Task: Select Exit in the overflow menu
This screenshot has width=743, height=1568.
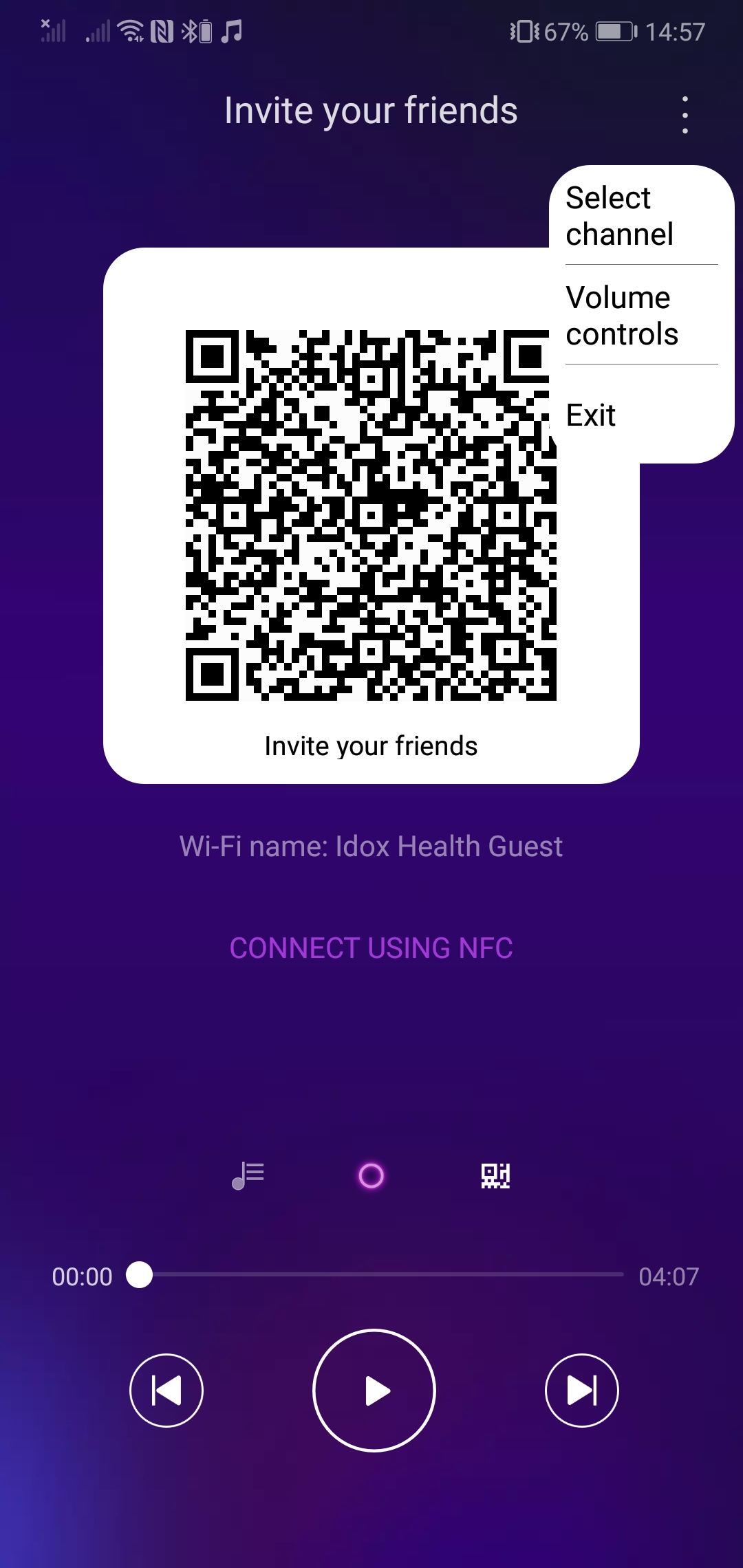Action: 641,415
